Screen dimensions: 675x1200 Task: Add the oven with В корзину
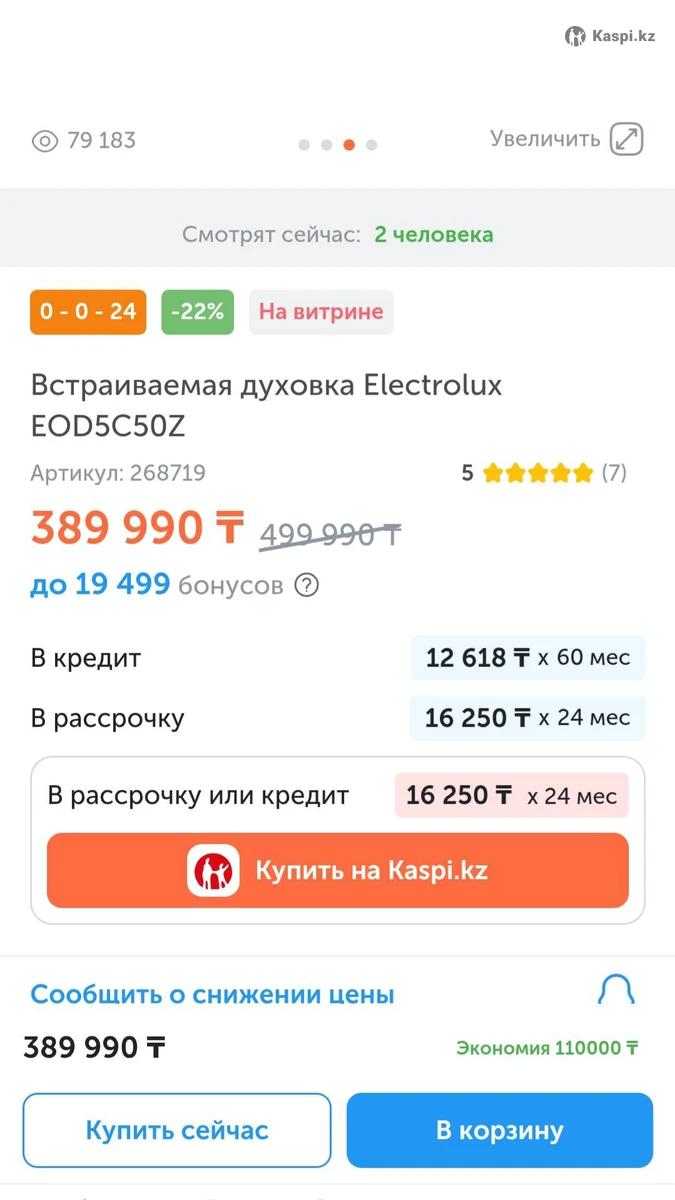500,1130
